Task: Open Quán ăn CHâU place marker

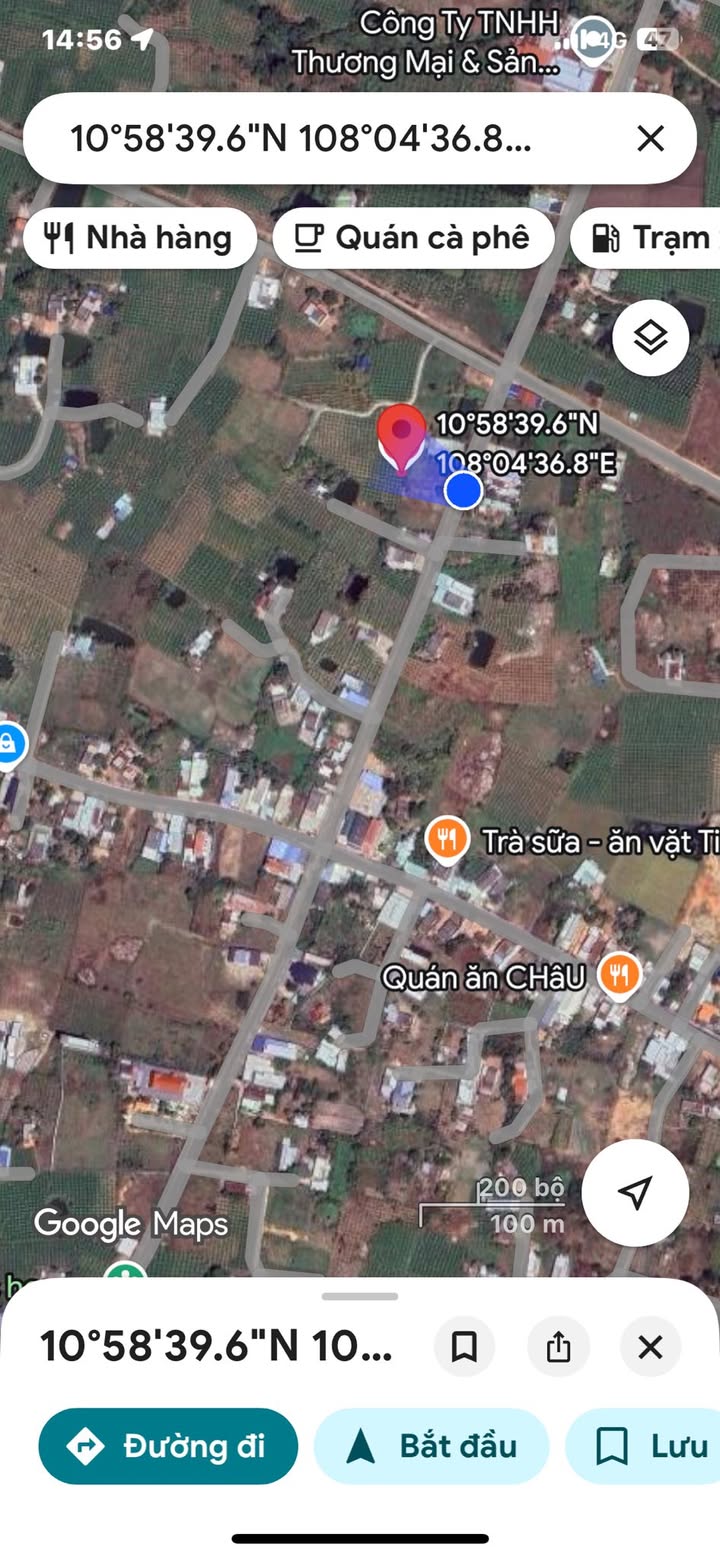Action: click(619, 974)
